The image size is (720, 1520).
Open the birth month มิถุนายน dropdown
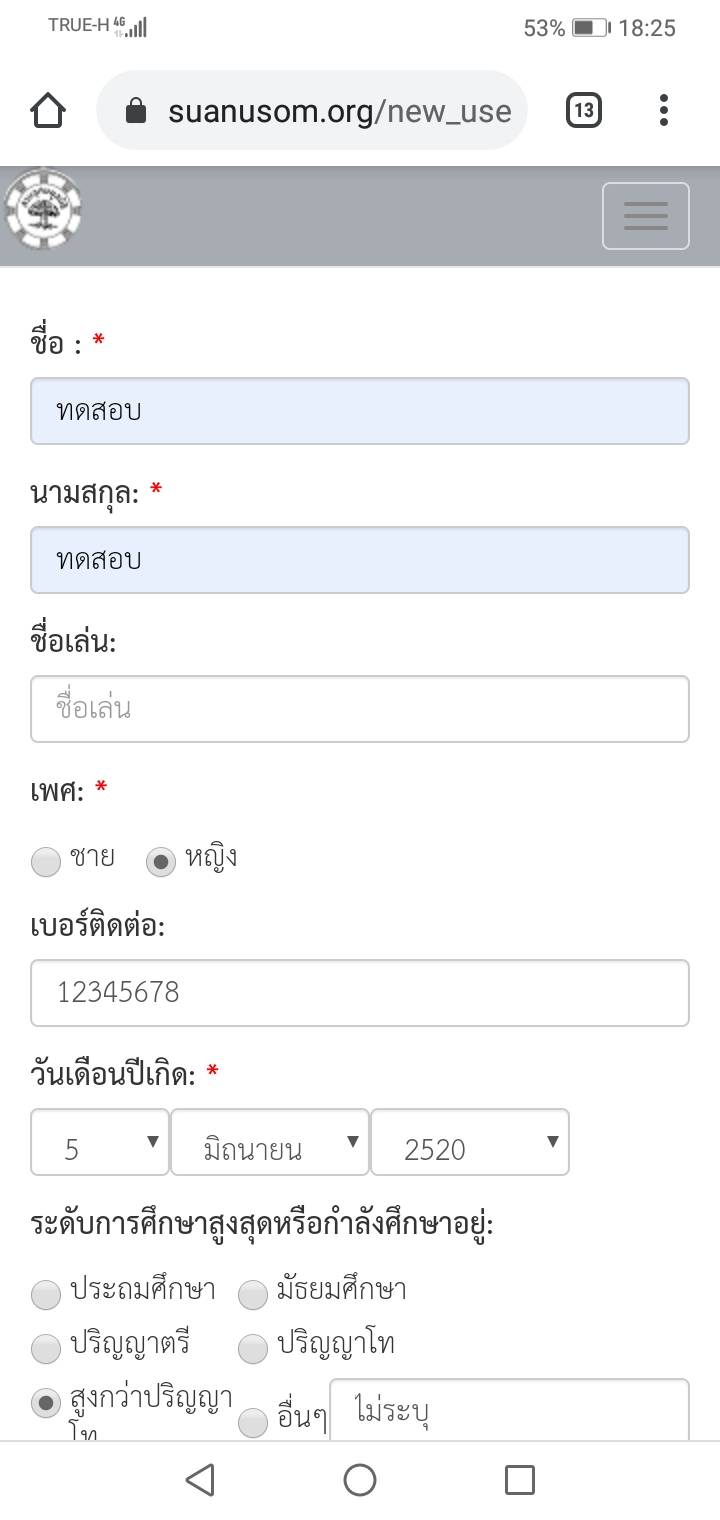click(270, 1142)
